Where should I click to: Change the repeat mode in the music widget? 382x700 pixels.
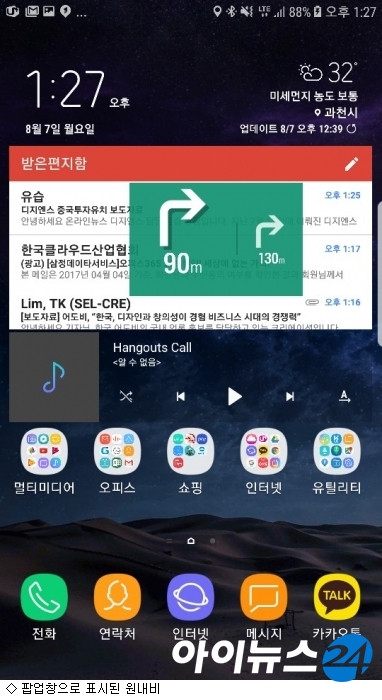pos(345,396)
